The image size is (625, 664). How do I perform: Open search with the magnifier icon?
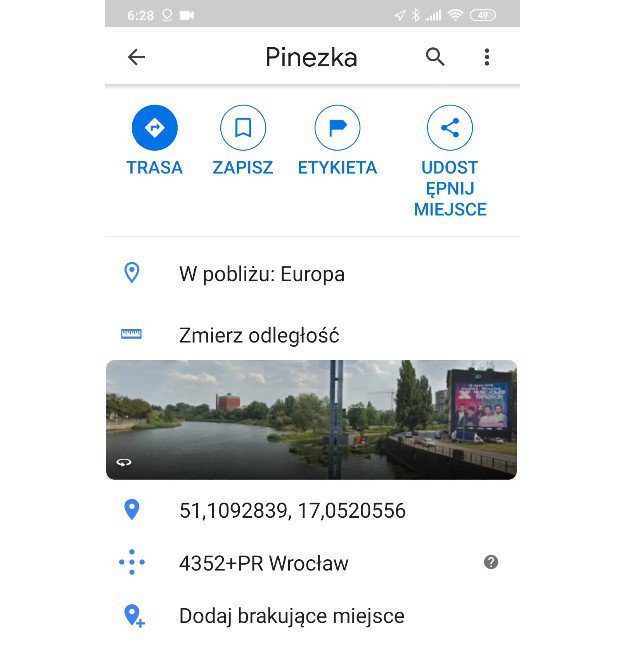[x=435, y=58]
